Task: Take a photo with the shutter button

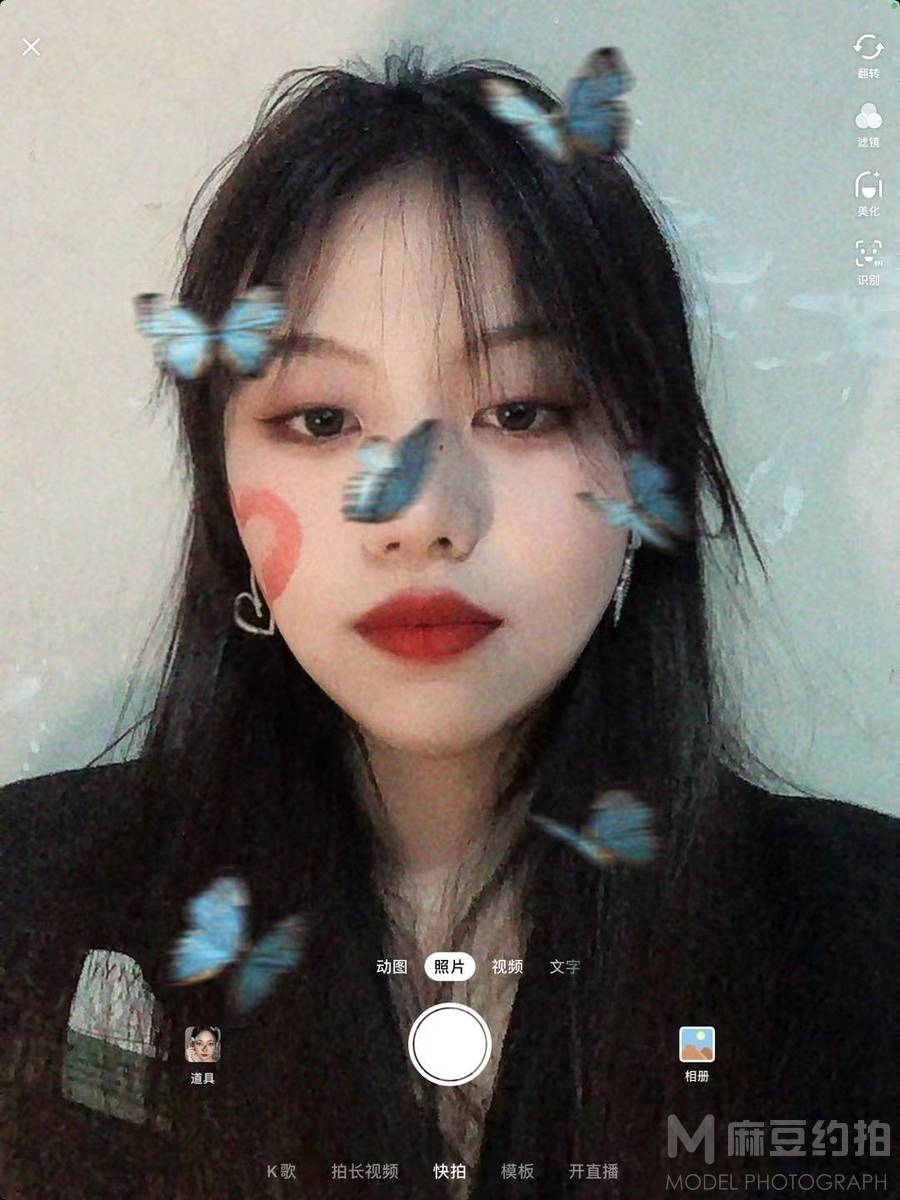Action: (x=450, y=1044)
